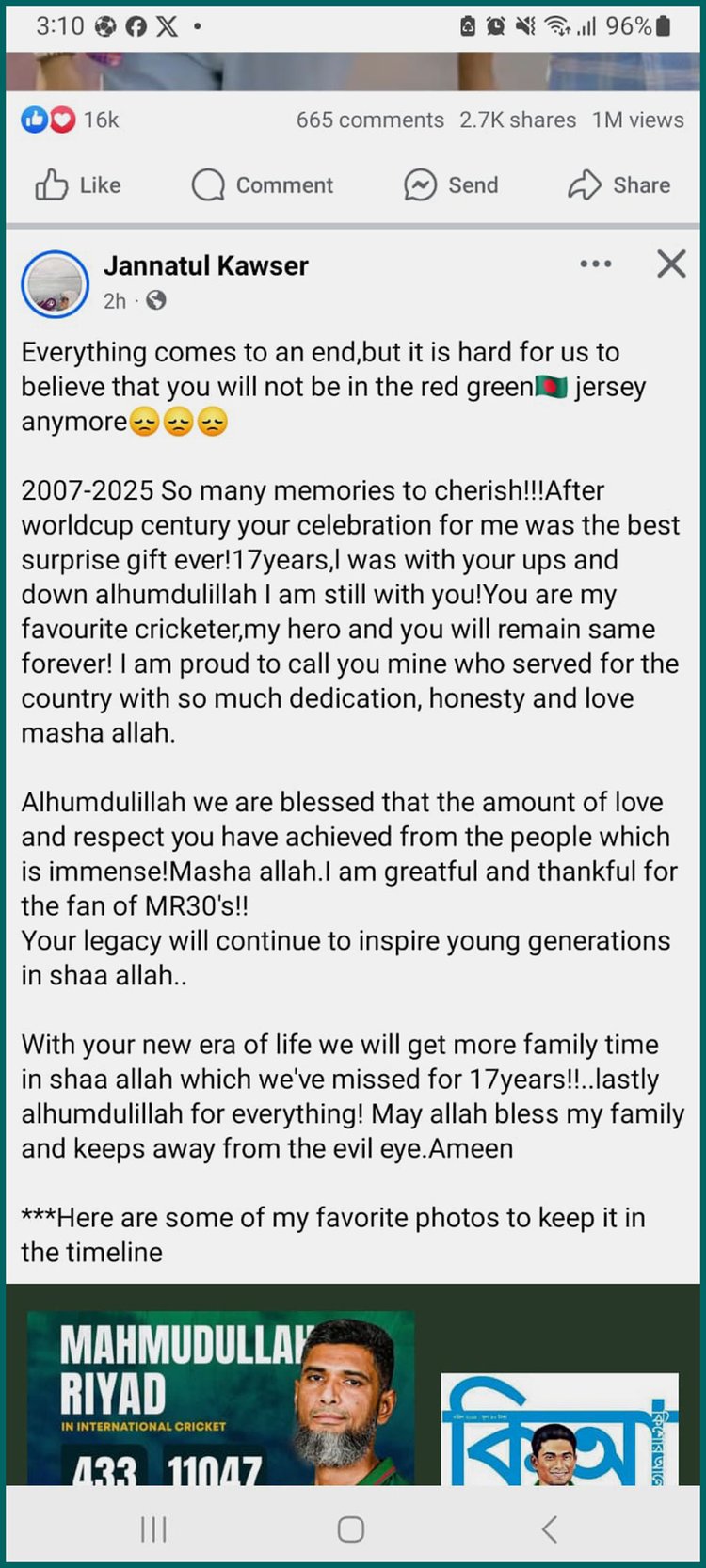Comment on the post above

[x=262, y=185]
